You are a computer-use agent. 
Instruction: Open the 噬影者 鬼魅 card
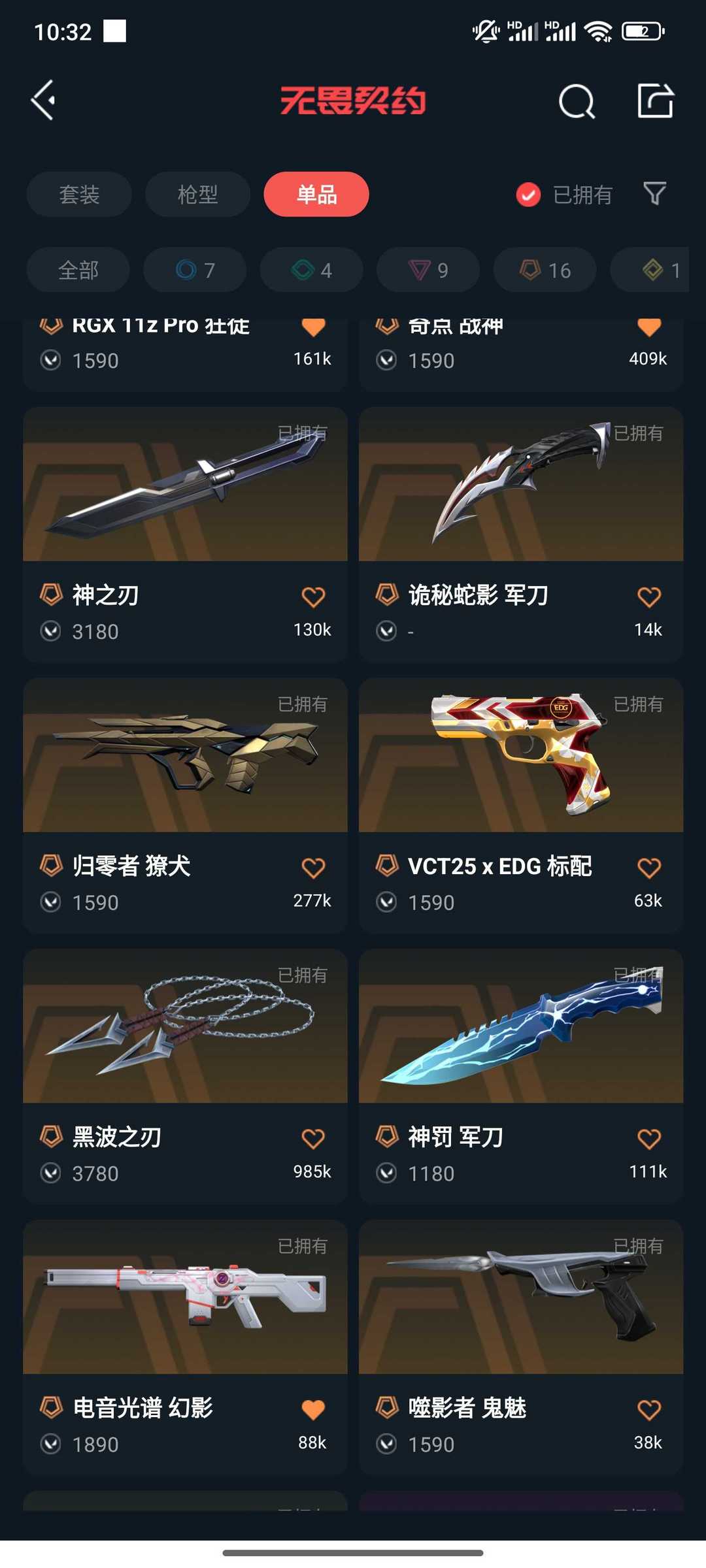[521, 1347]
